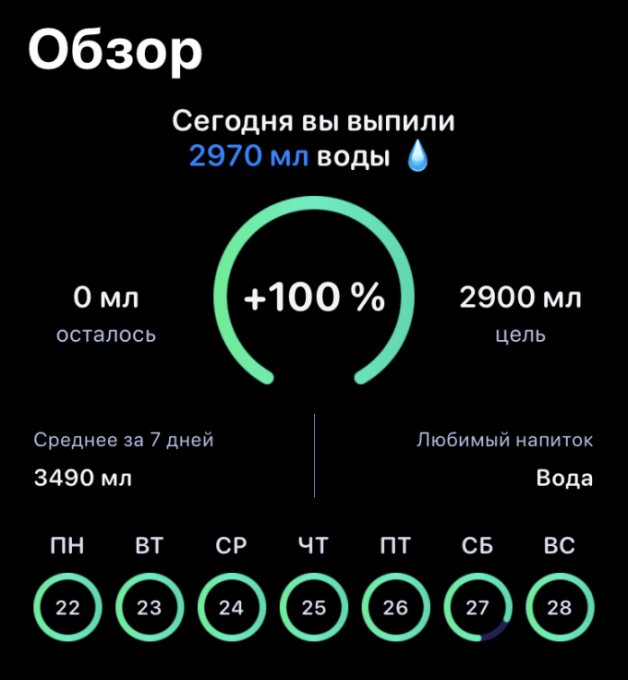
Task: Choose Wednesday the 24th day ring
Action: pos(231,608)
